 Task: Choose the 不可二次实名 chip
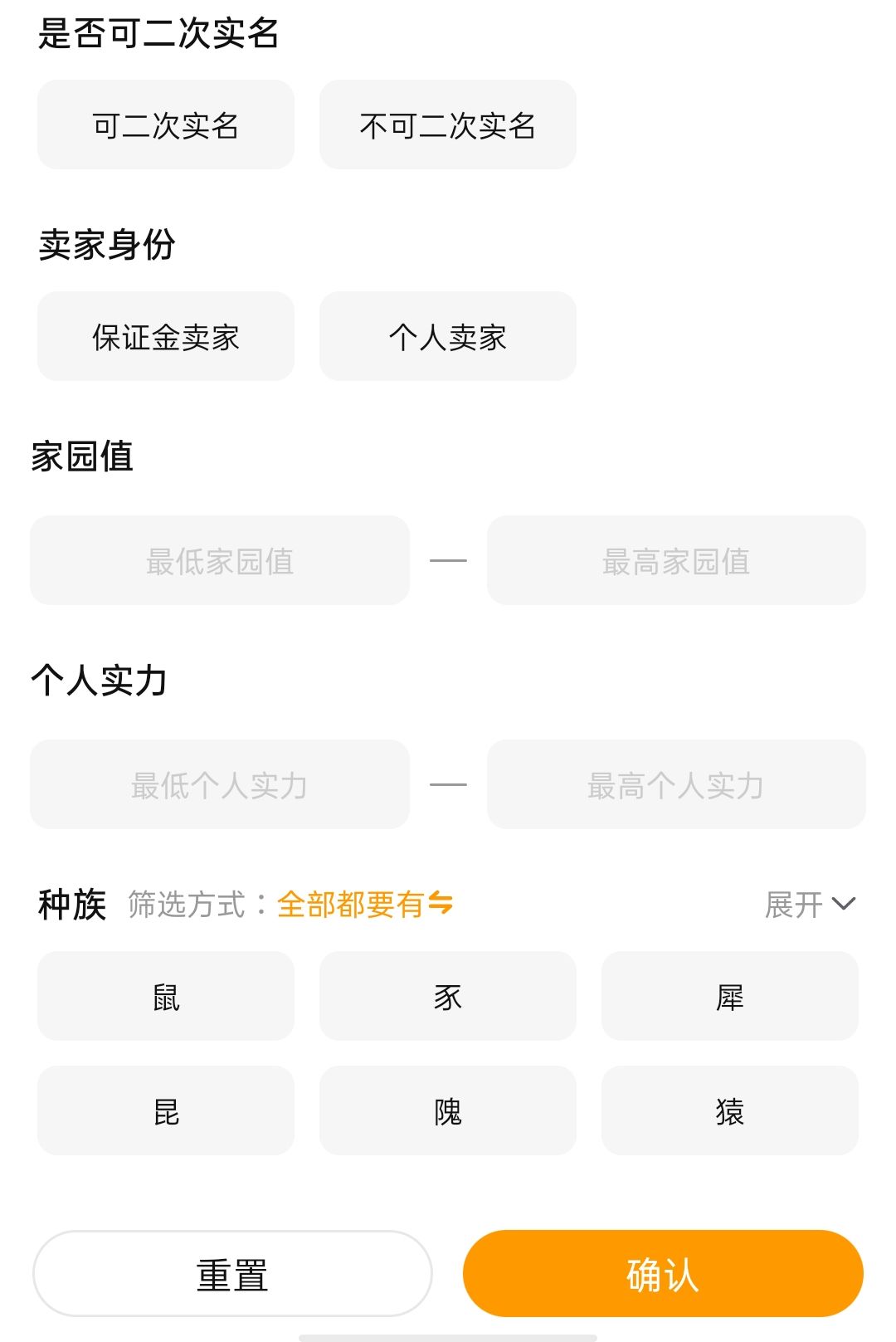447,125
